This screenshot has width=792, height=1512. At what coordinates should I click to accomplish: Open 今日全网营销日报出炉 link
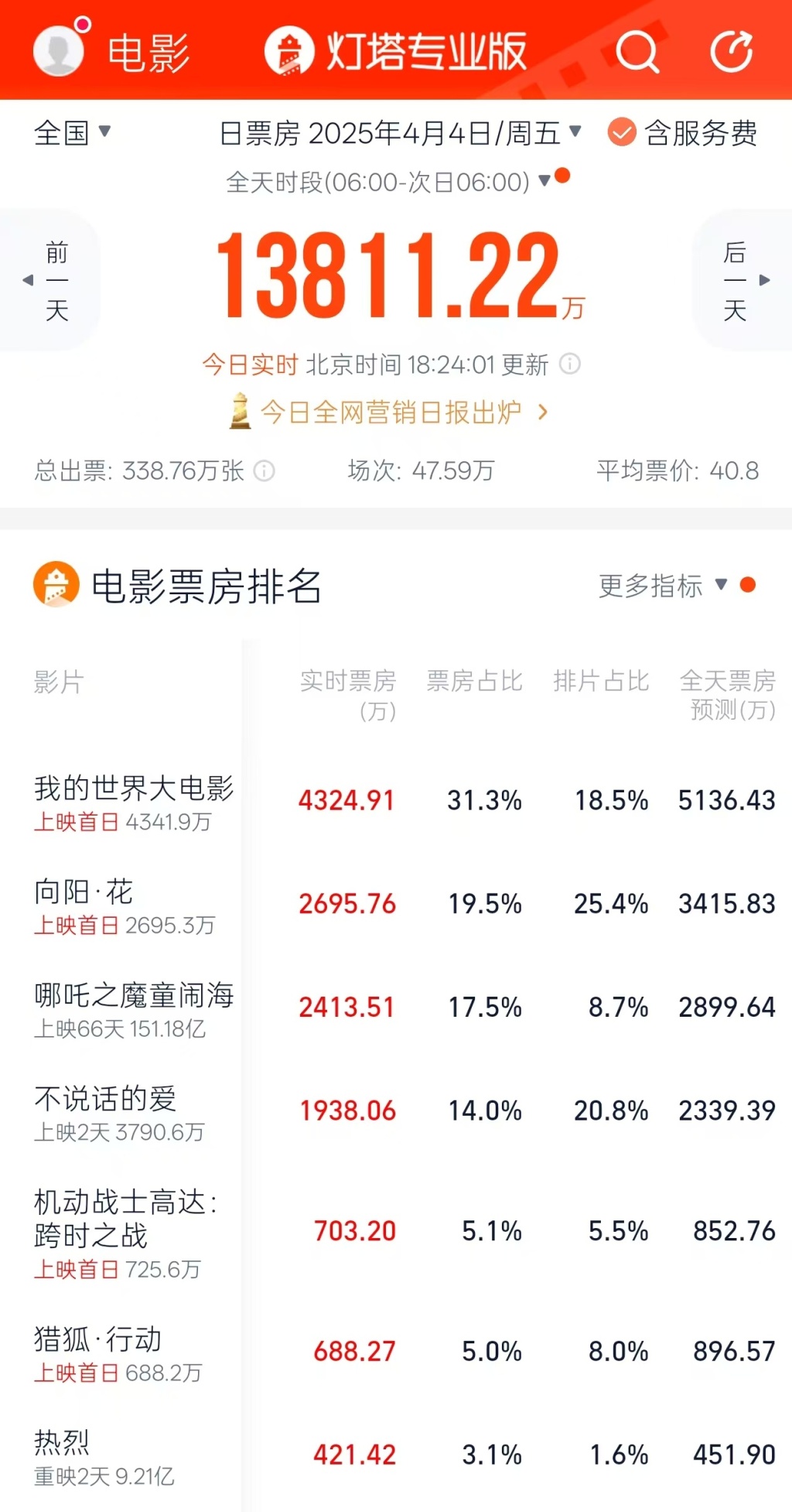pos(390,412)
